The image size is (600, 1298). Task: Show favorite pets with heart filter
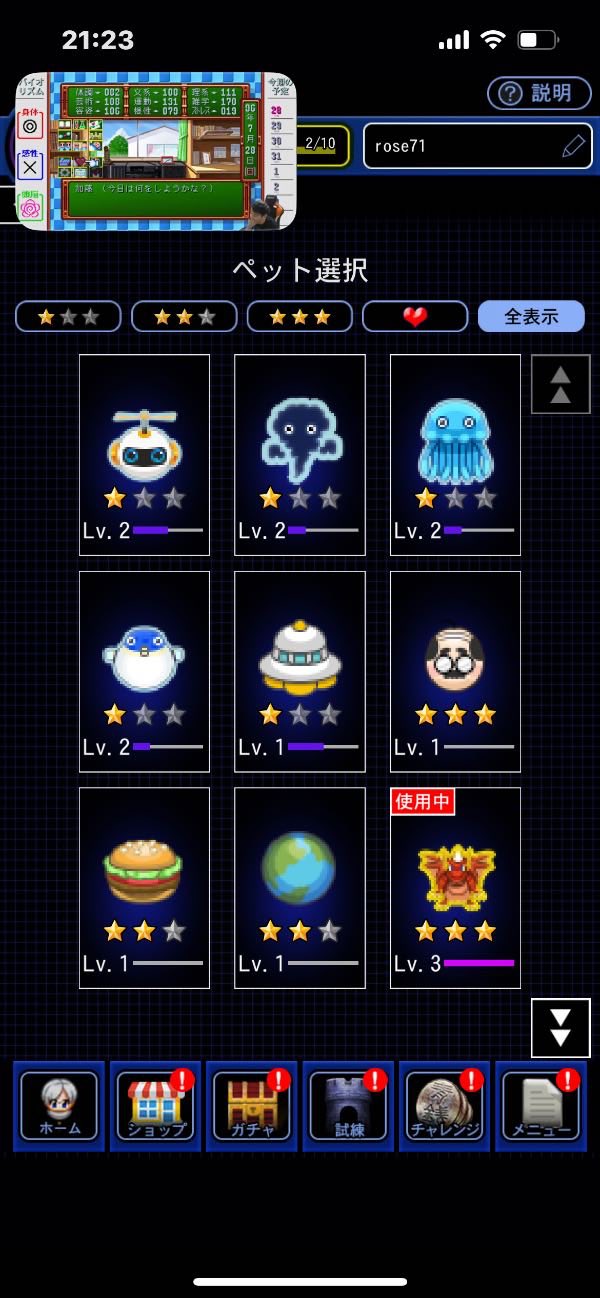(x=415, y=317)
